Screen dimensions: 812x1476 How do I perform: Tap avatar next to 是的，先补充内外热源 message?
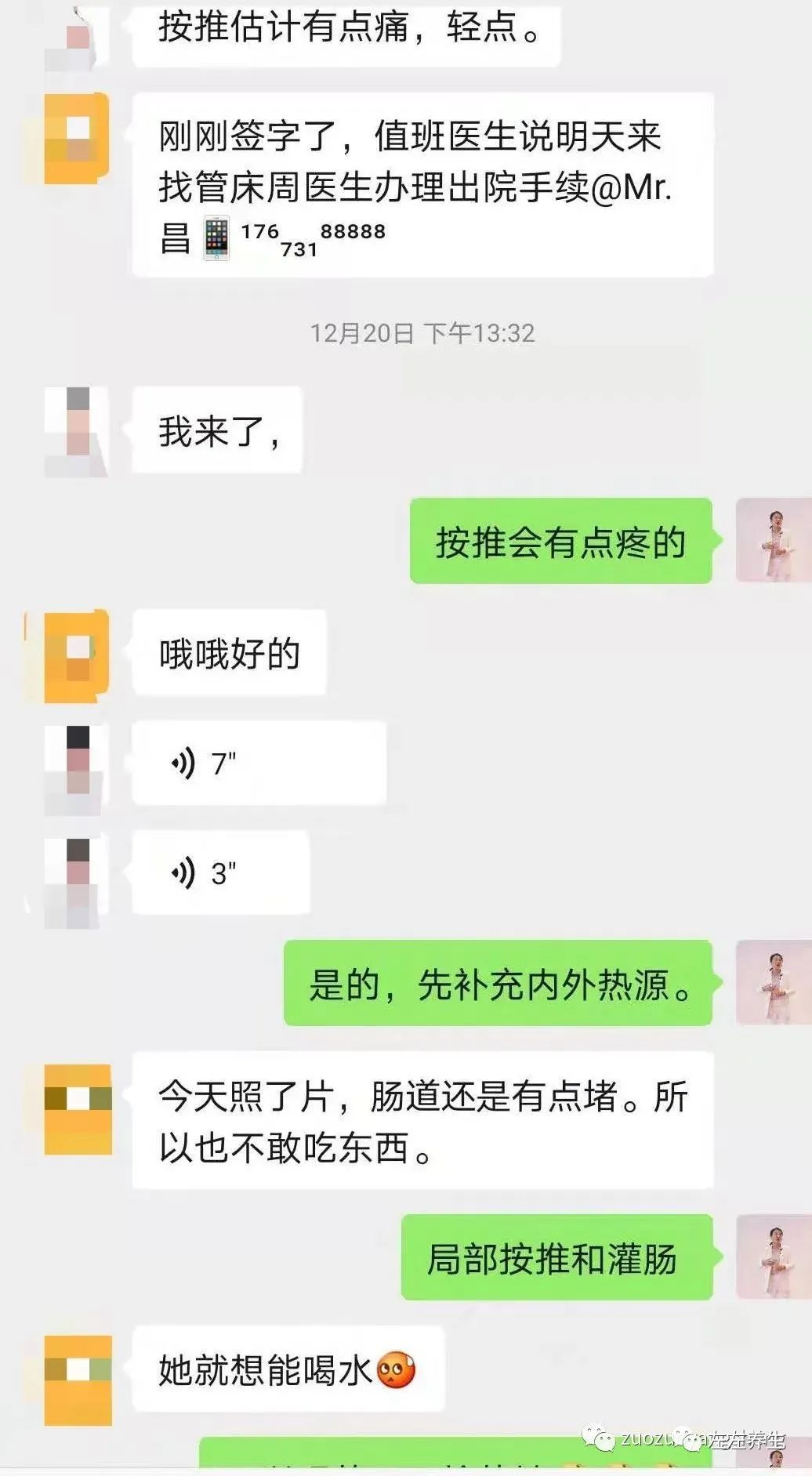tap(773, 982)
